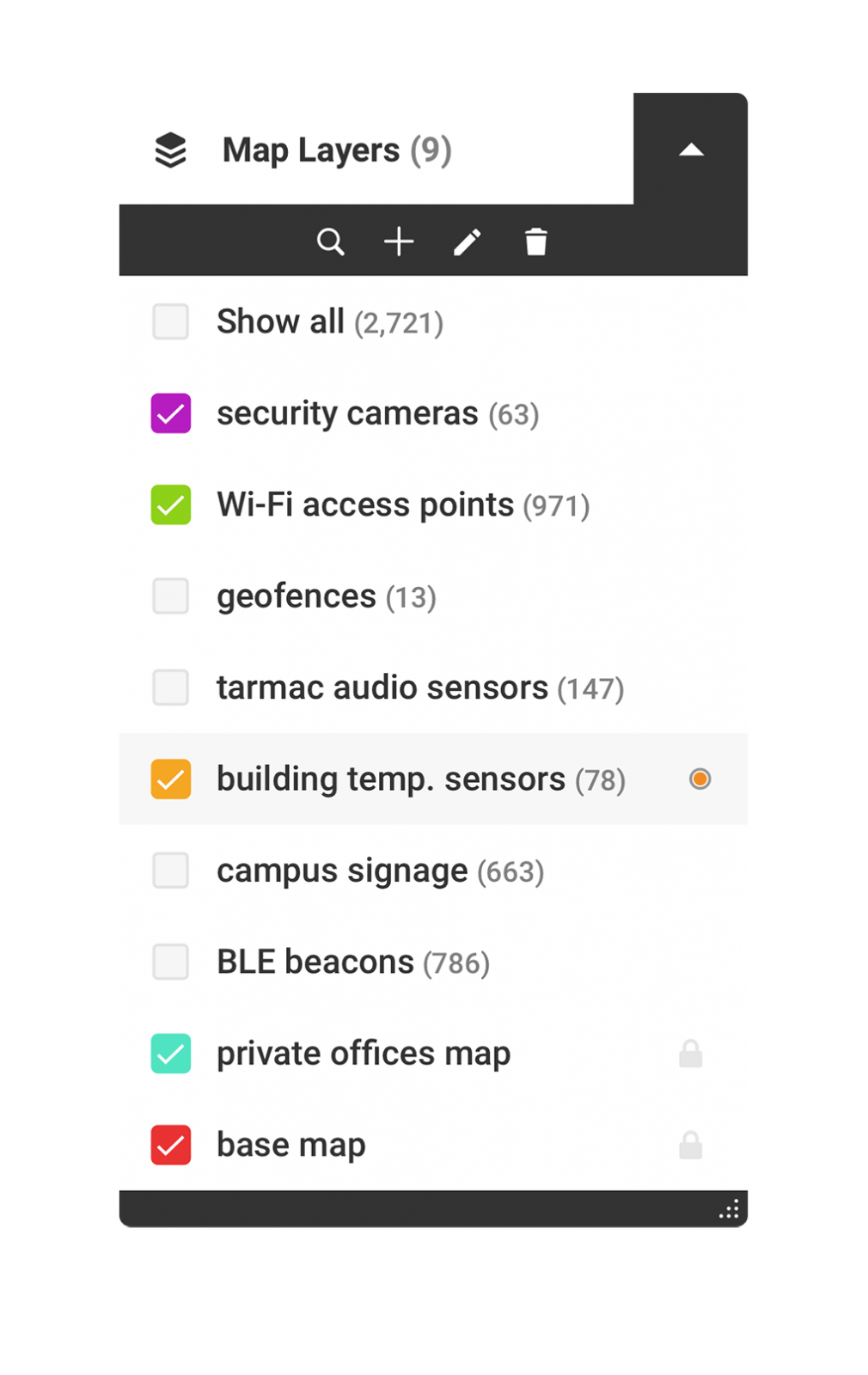The height and width of the screenshot is (1375, 868).
Task: Tap the lock icon beside base map
Action: (690, 1145)
